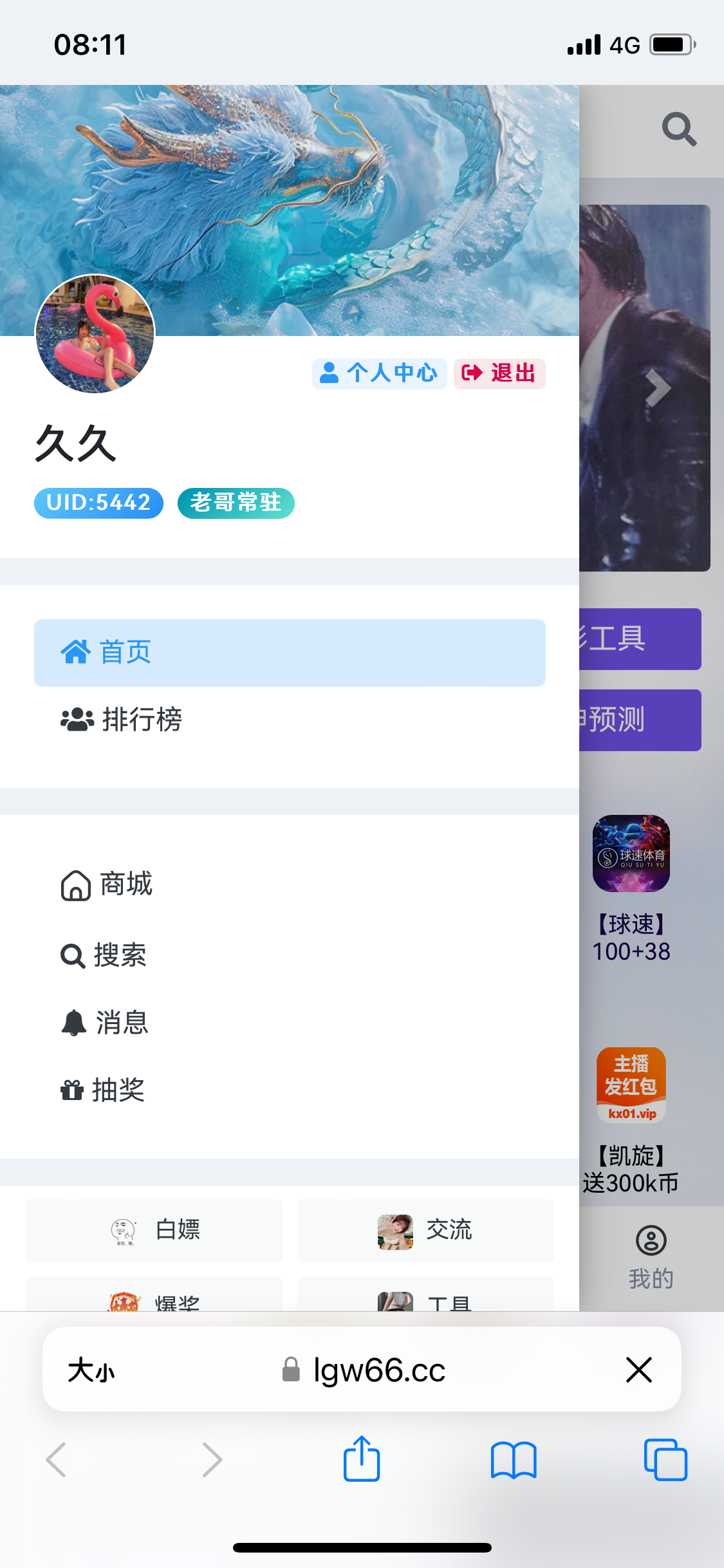Show all open tabs

(x=665, y=1460)
